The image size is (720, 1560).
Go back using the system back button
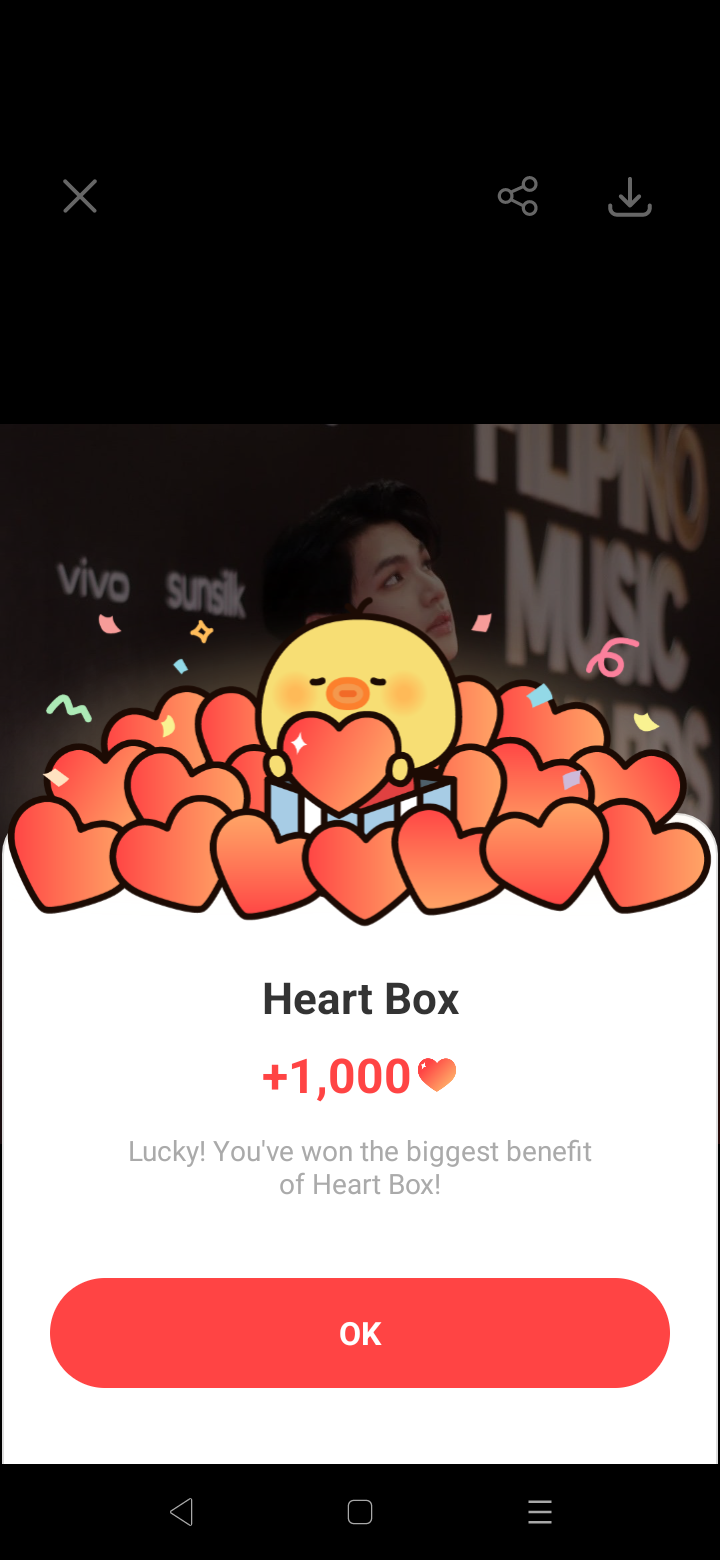181,1511
